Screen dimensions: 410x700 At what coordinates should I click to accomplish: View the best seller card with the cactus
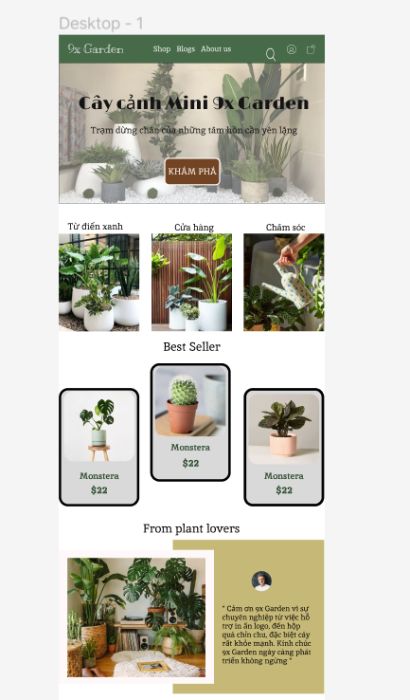coord(191,422)
